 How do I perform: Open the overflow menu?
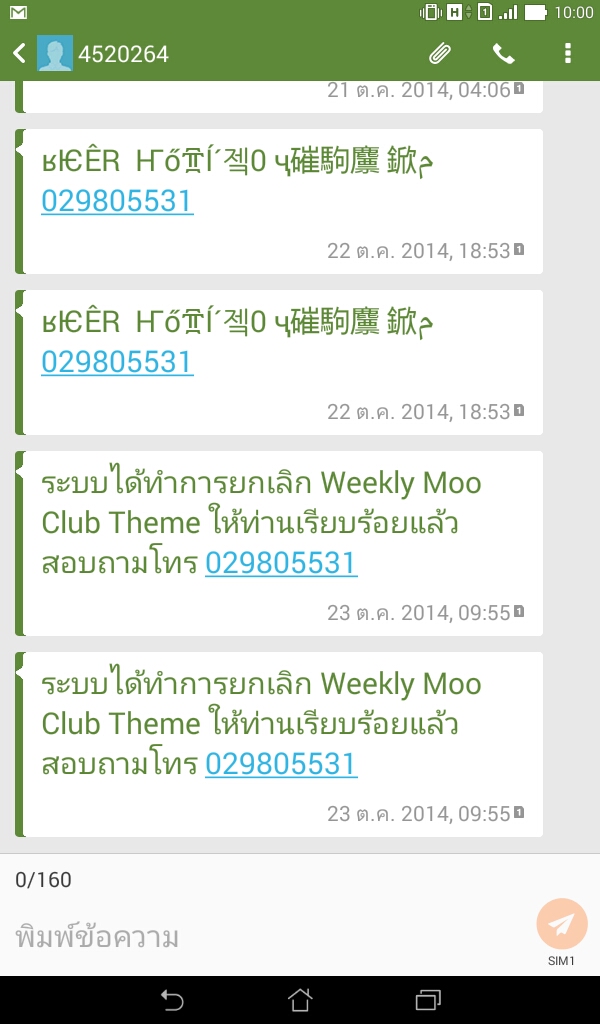click(x=568, y=53)
